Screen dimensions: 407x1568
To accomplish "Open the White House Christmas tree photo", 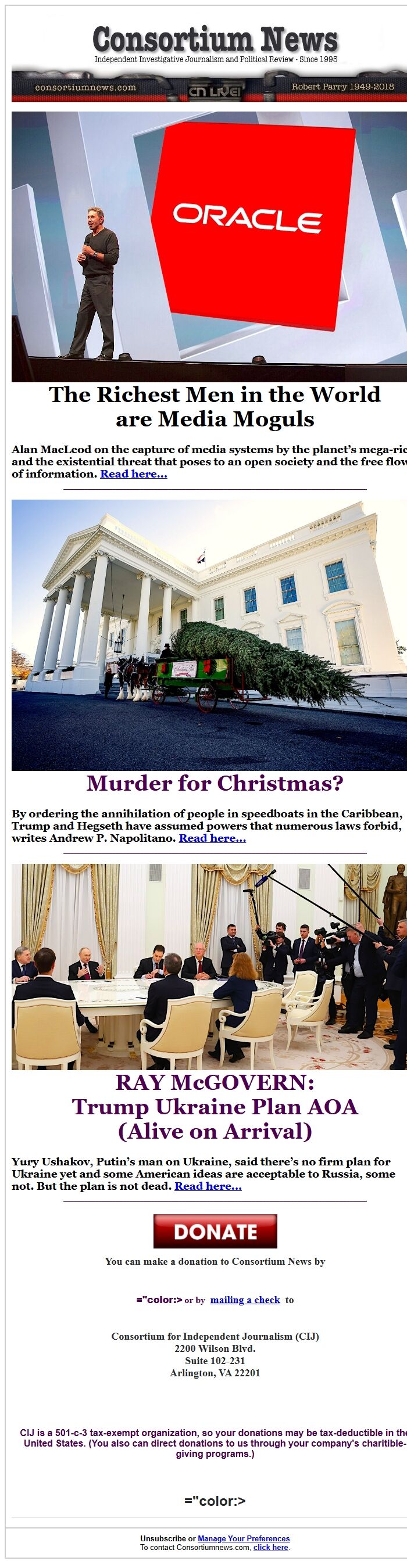I will [209, 635].
